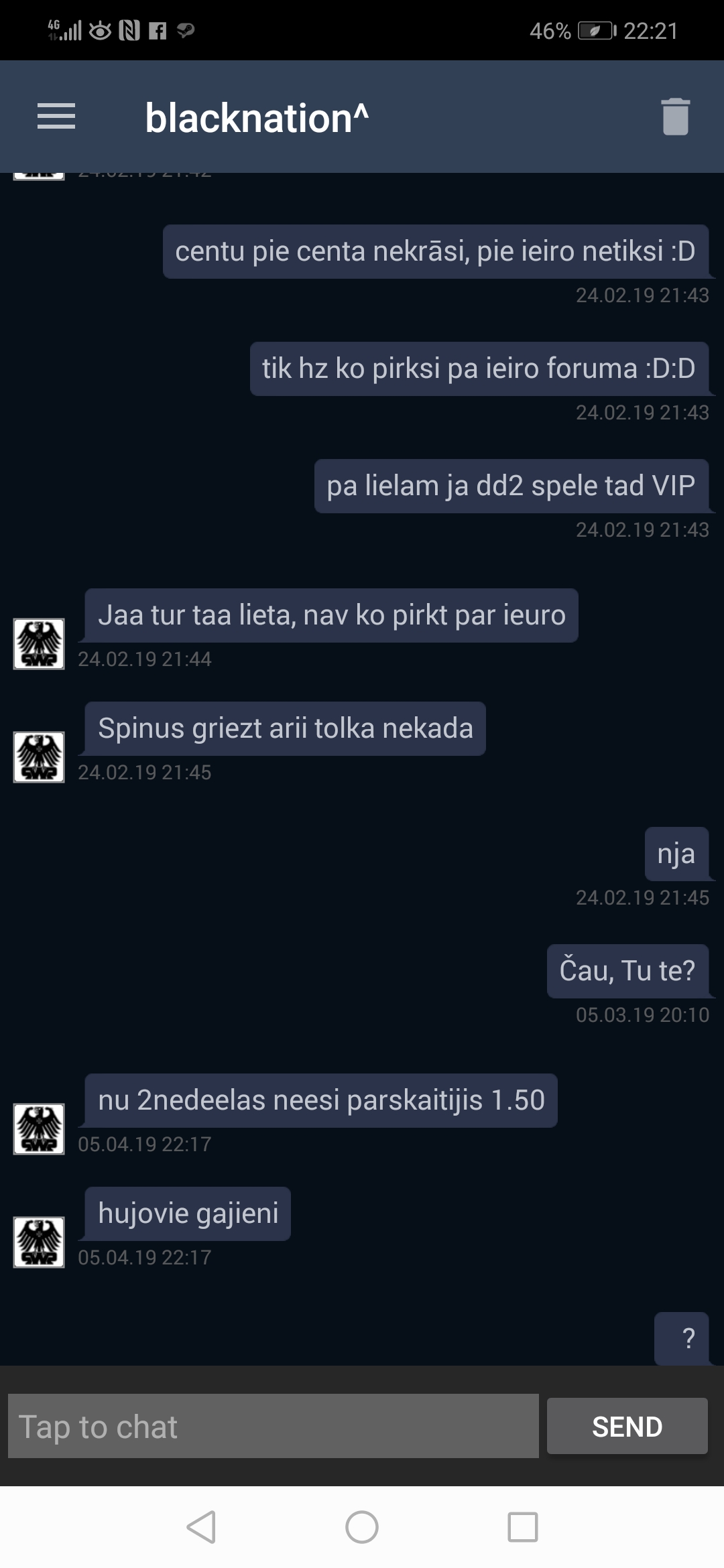Viewport: 724px width, 1568px height.
Task: Delete the chat with the trash icon
Action: point(675,117)
